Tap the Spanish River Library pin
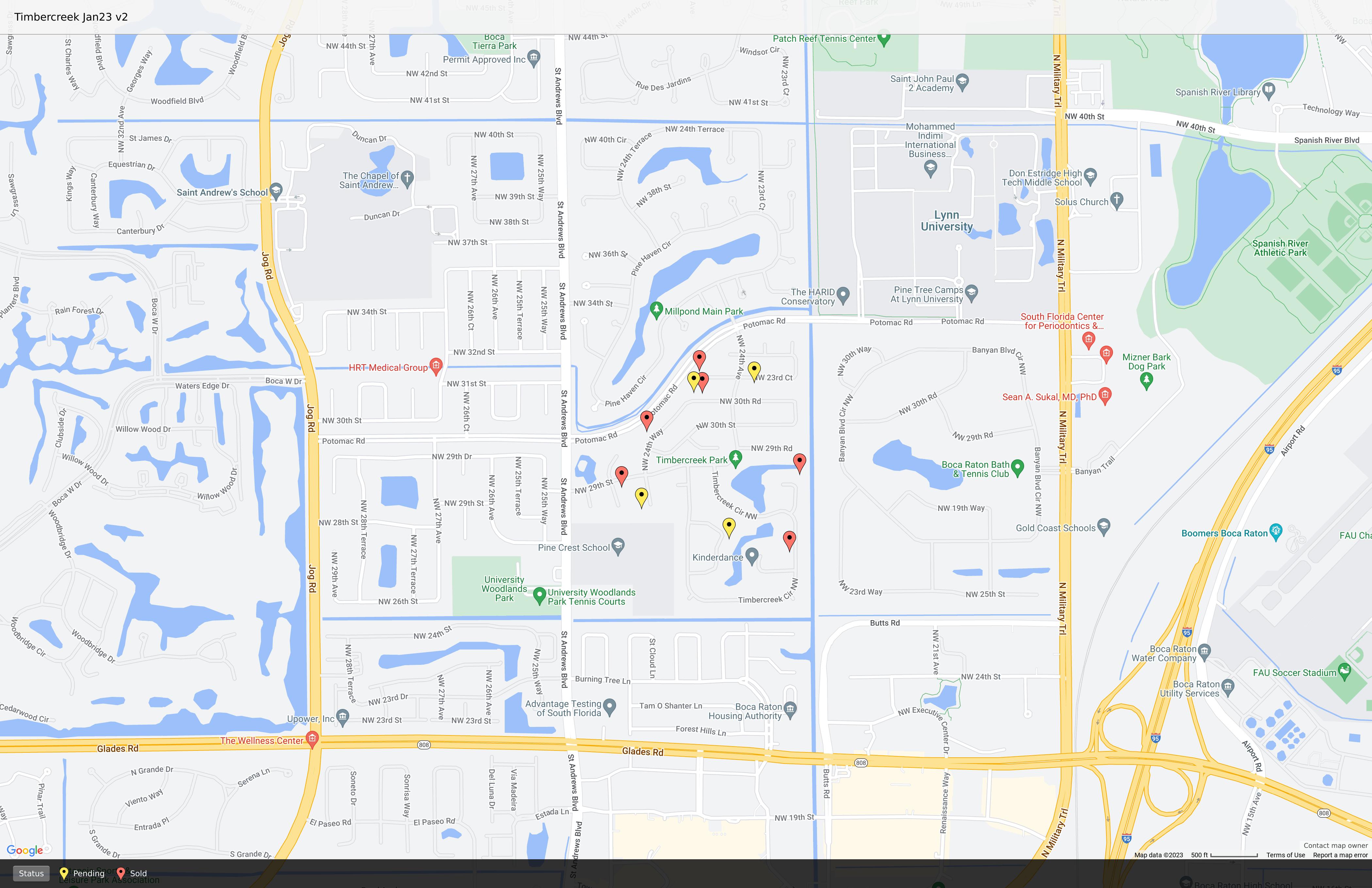Image resolution: width=1372 pixels, height=888 pixels. (x=1268, y=90)
